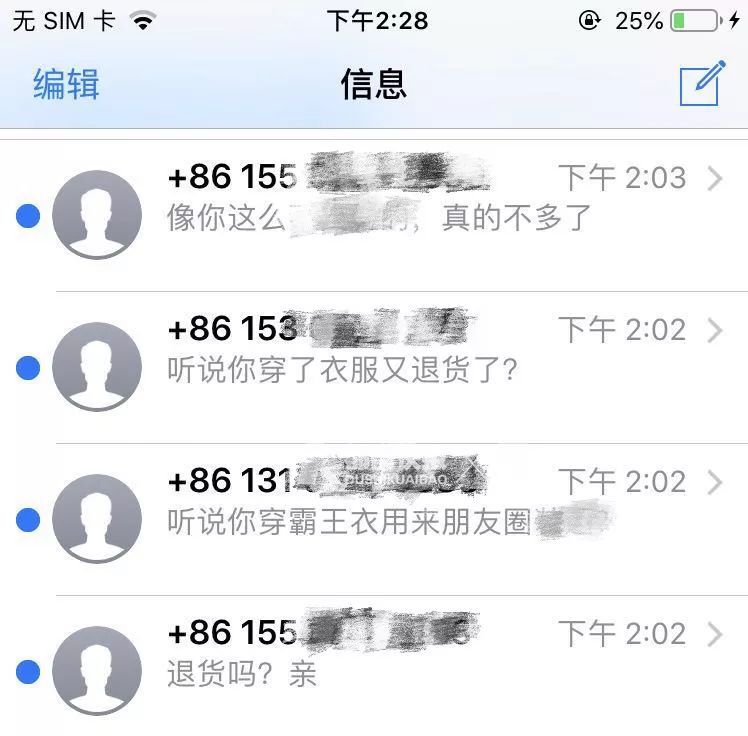The width and height of the screenshot is (748, 736).
Task: Compose a new message
Action: click(700, 84)
